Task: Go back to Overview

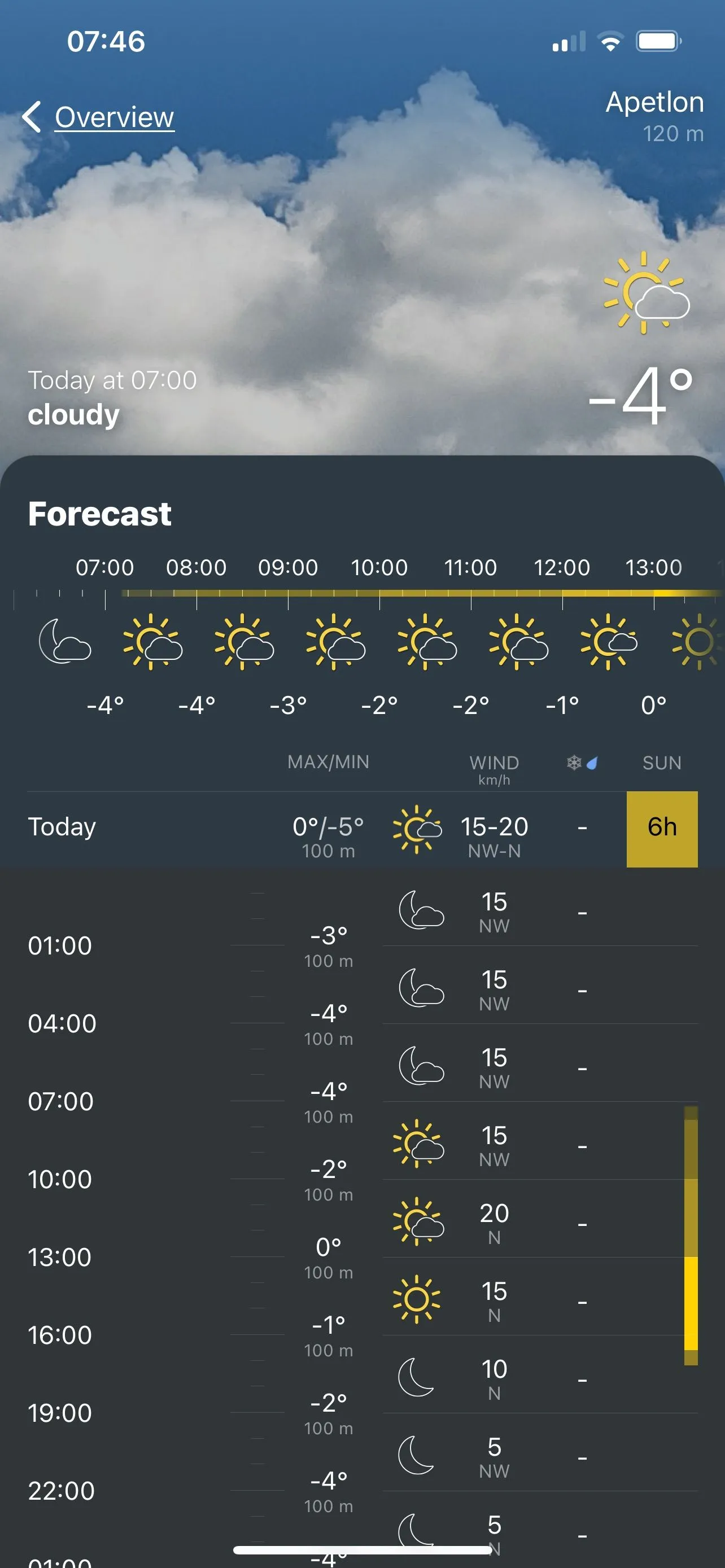Action: (99, 117)
